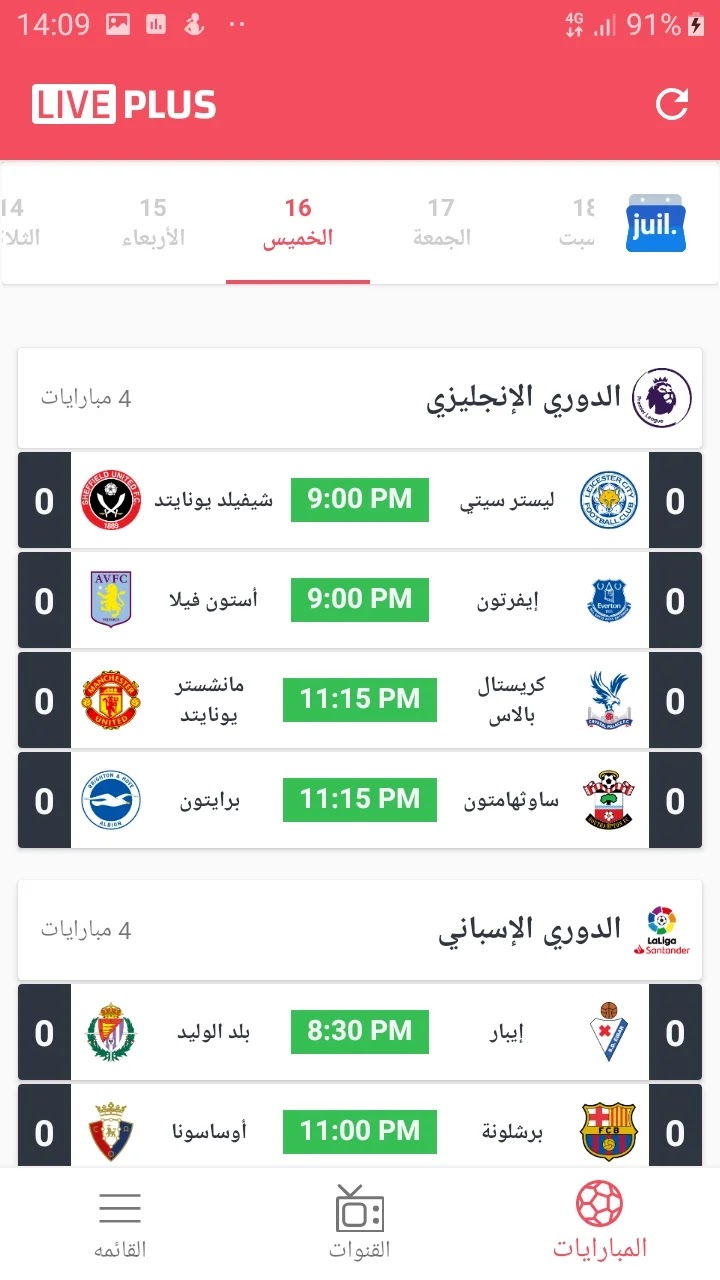Select Wednesday 15 (الأربعاء) date tab
The height and width of the screenshot is (1280, 720).
153,223
